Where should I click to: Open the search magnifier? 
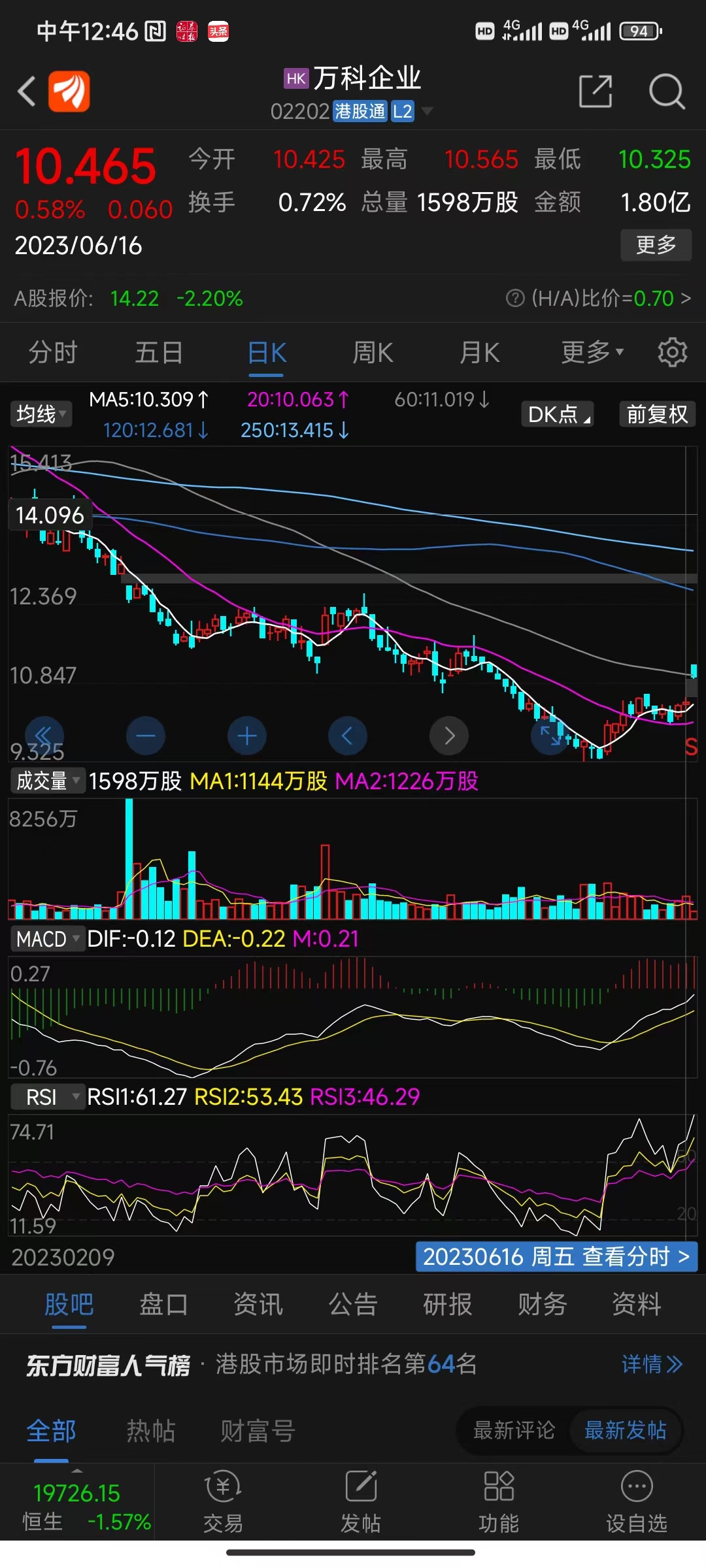[666, 91]
